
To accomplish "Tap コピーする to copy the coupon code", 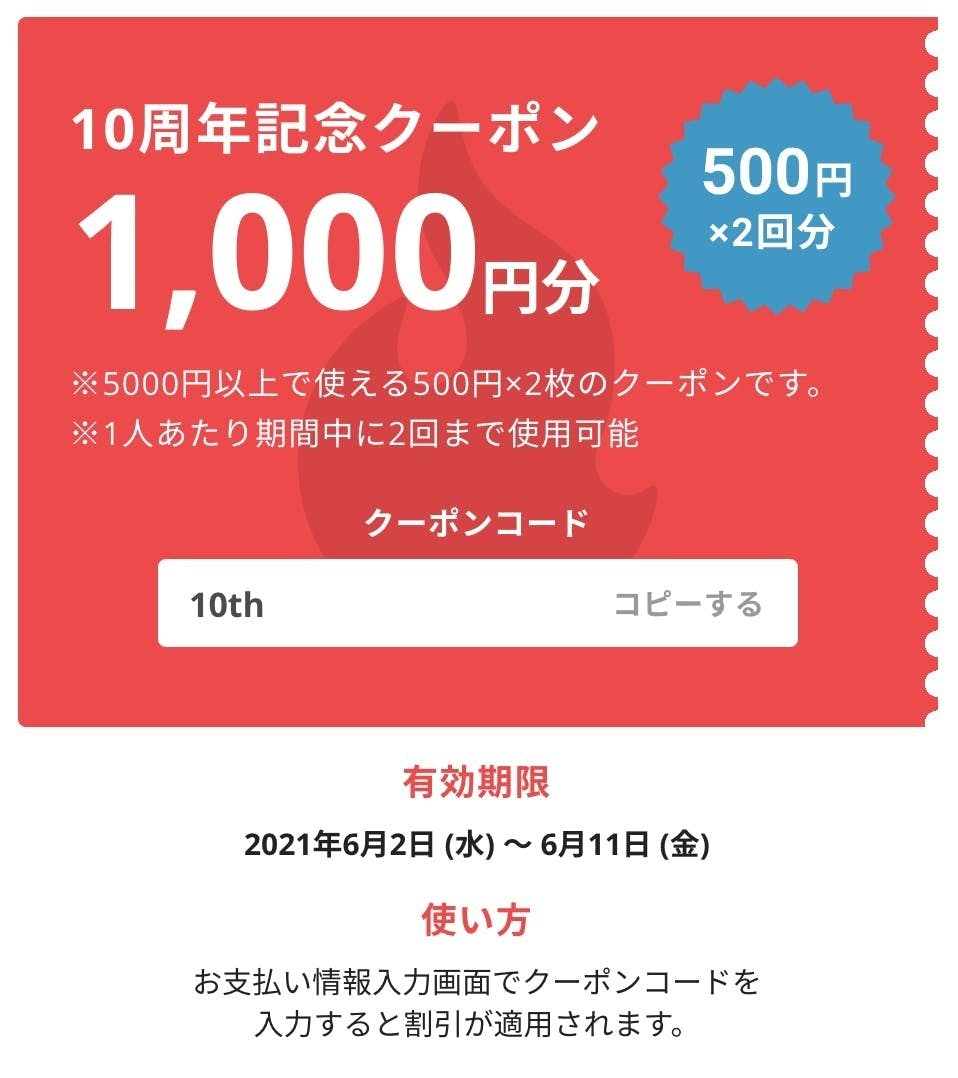I will pyautogui.click(x=687, y=604).
